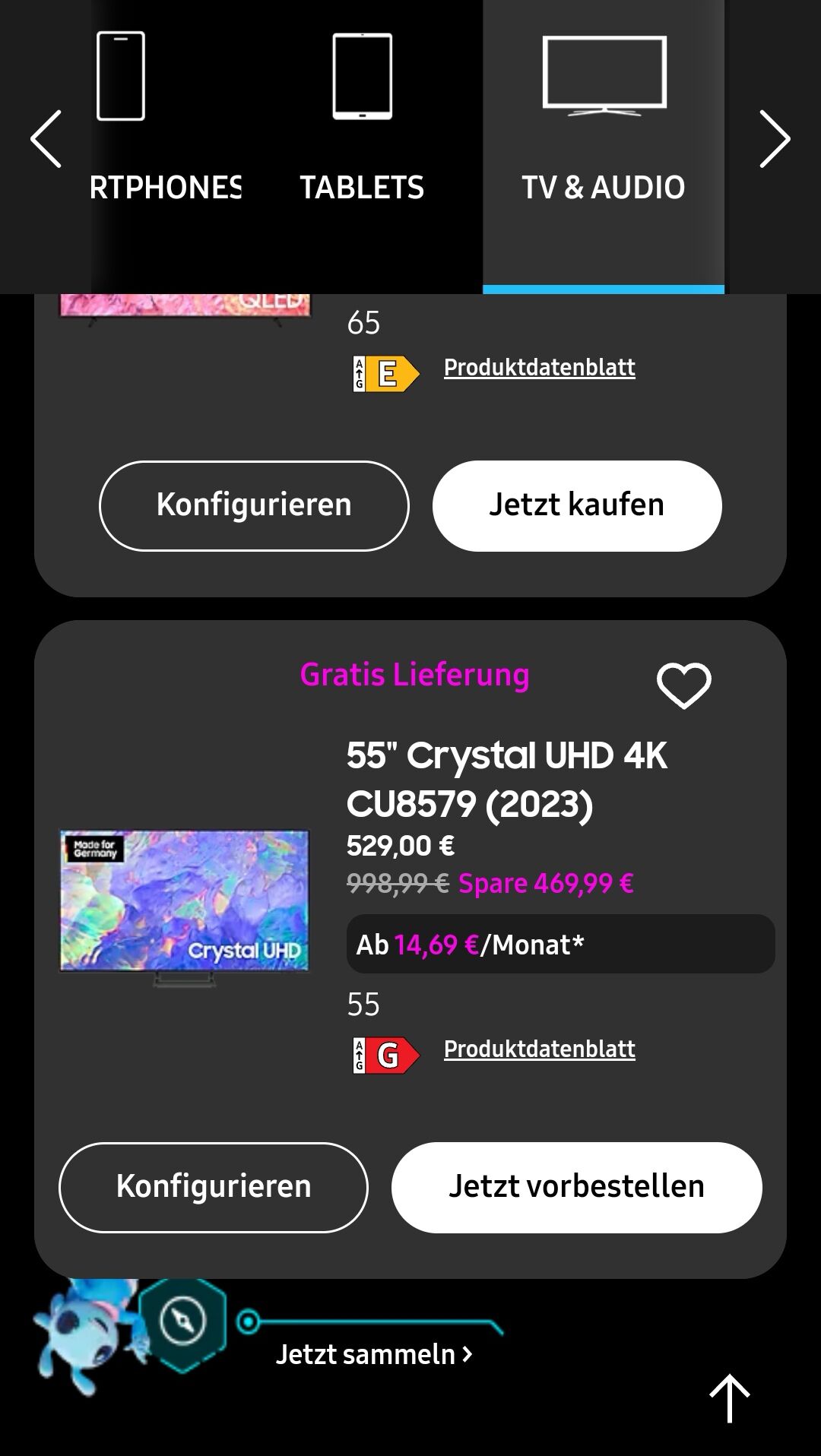Add Crystal UHD CU8579 to wishlist

[683, 685]
